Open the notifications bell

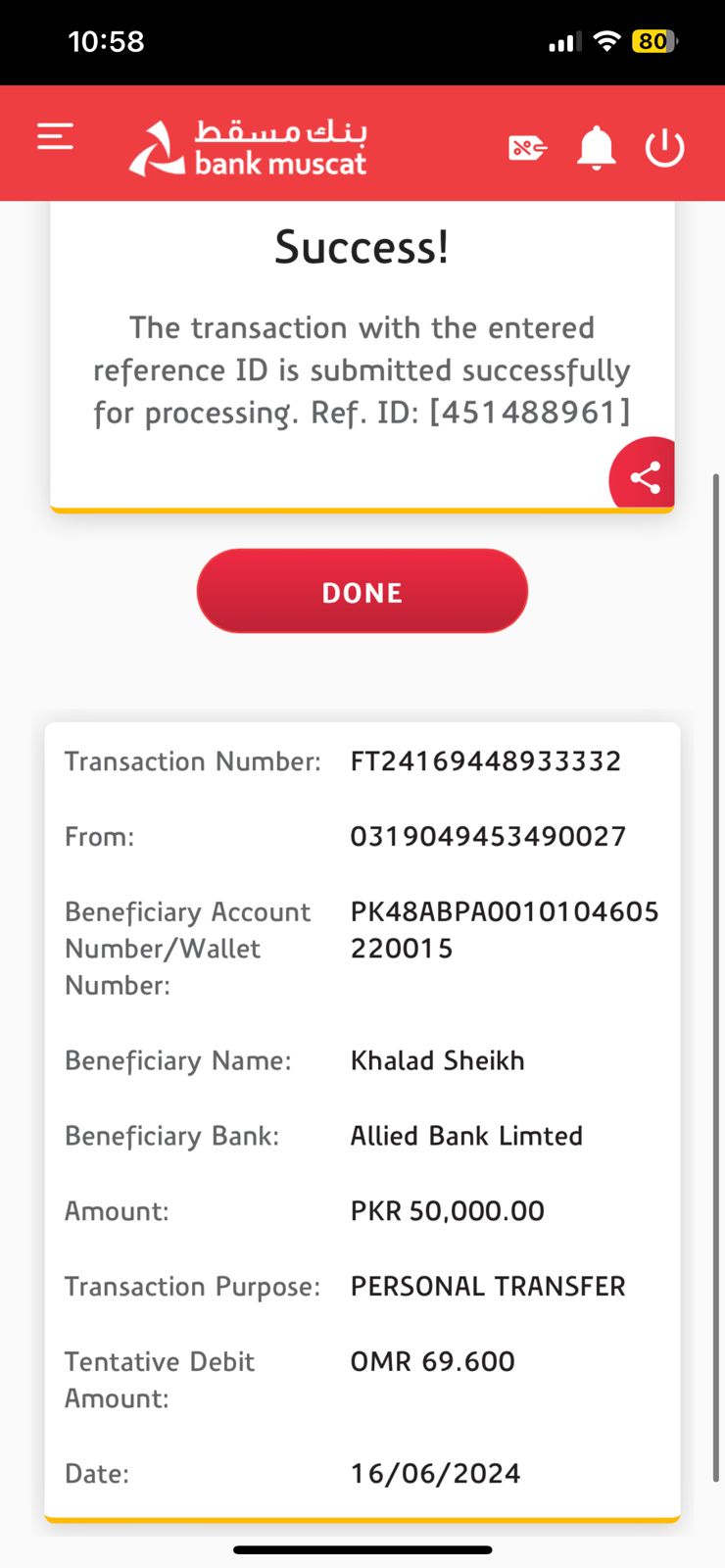point(596,148)
